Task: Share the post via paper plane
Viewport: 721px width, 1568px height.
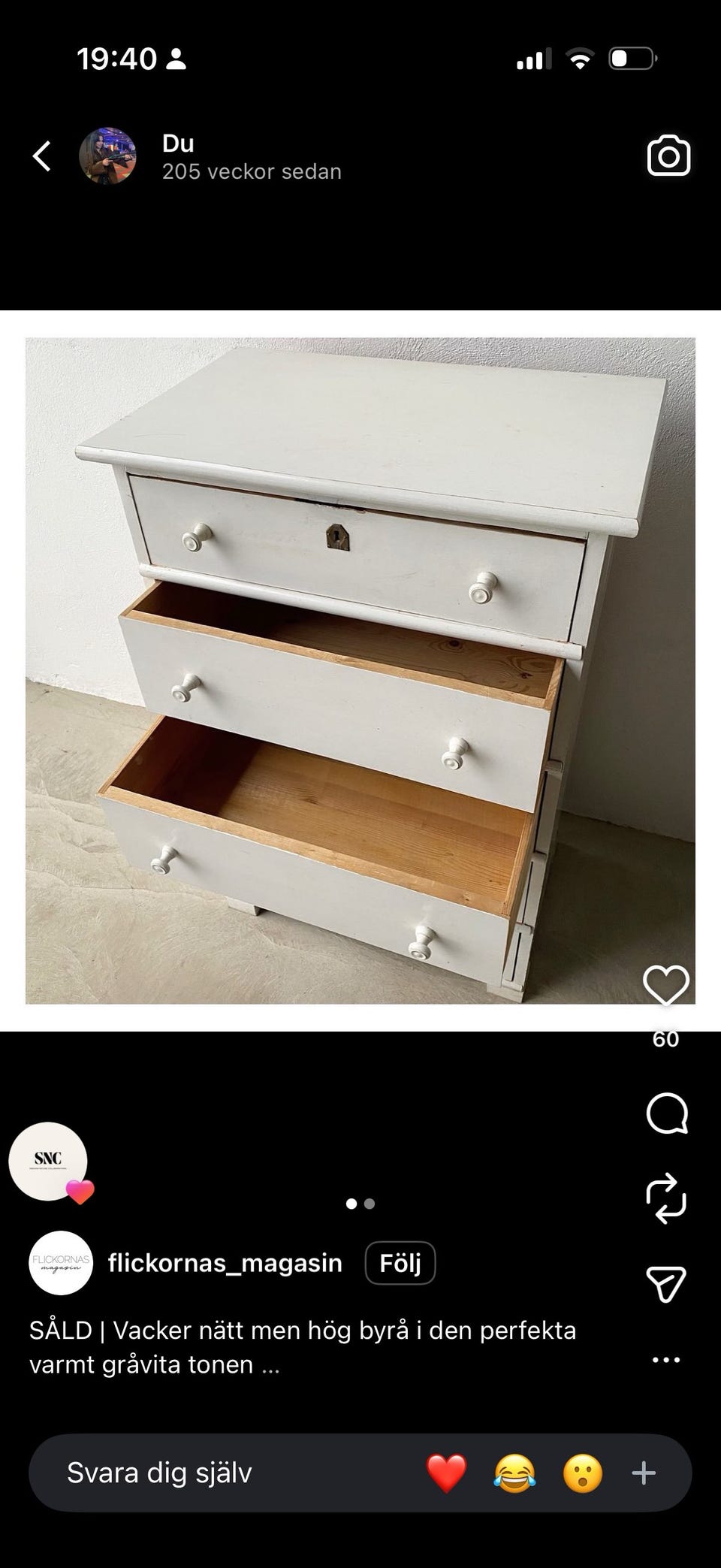Action: click(x=666, y=1284)
